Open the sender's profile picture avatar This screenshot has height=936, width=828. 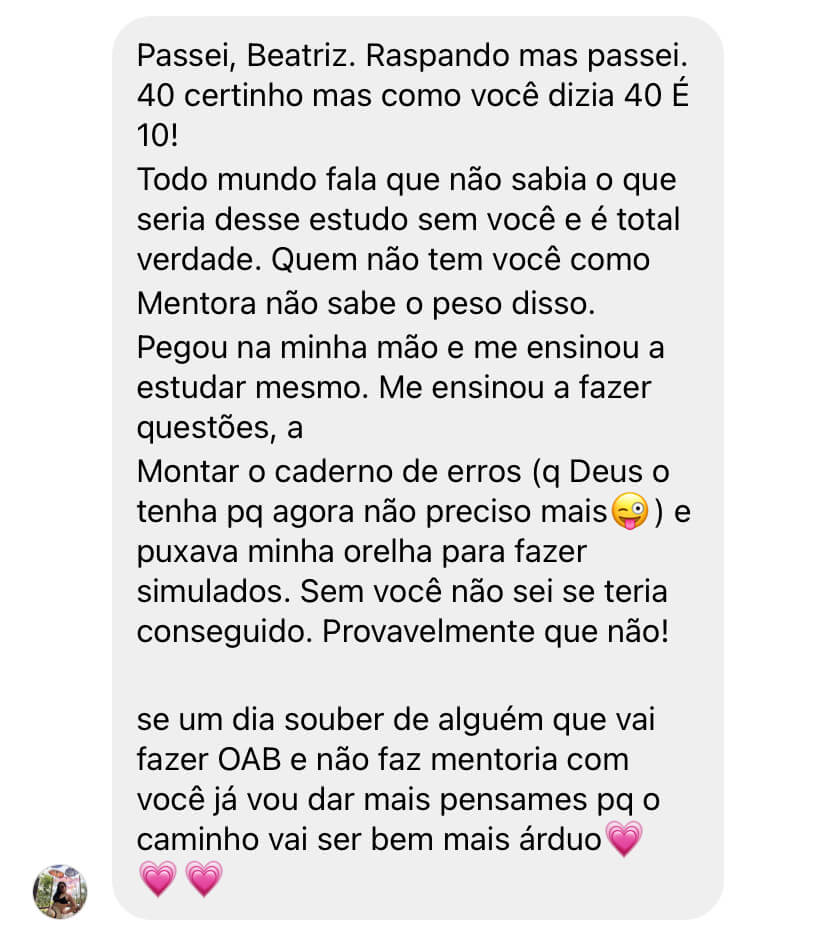click(60, 891)
